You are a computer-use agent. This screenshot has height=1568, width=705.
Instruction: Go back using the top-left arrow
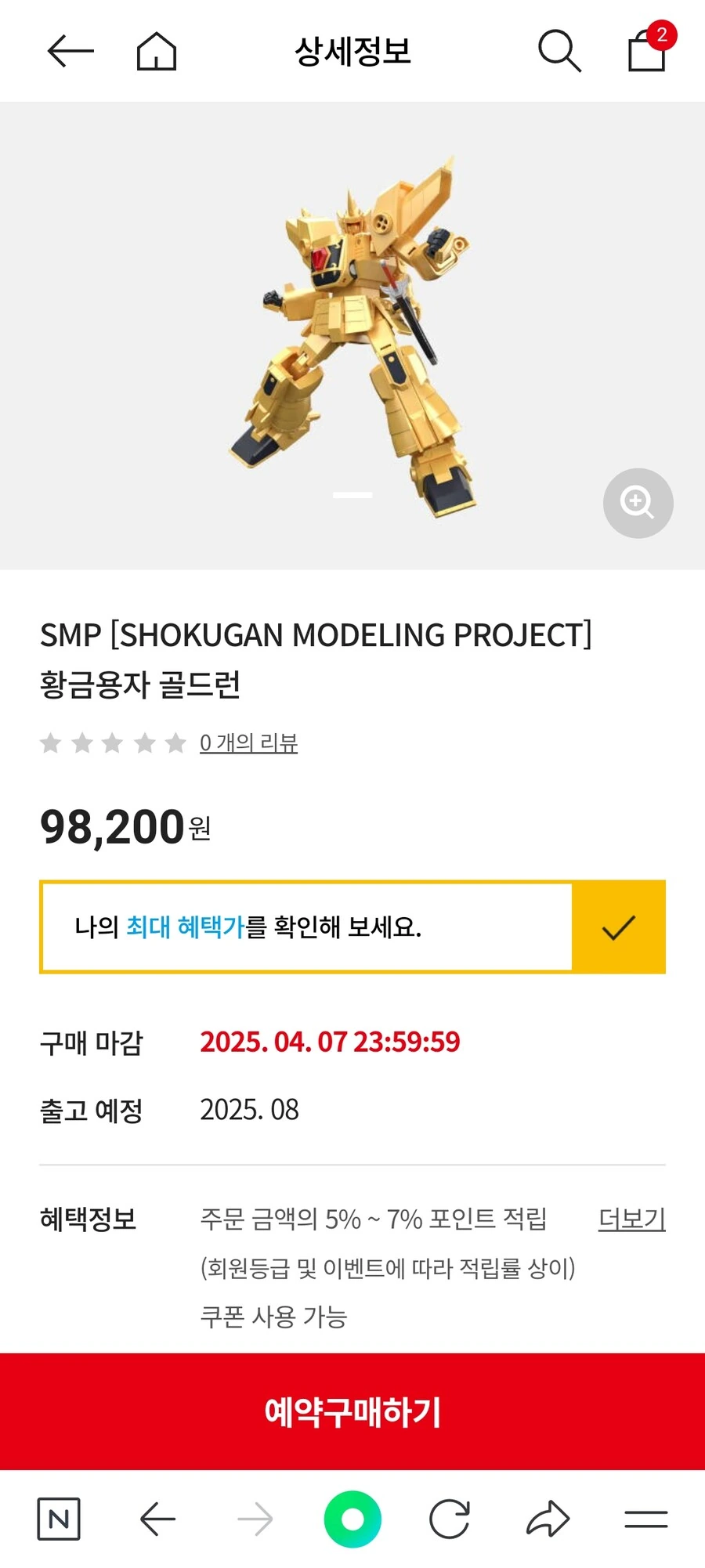70,52
